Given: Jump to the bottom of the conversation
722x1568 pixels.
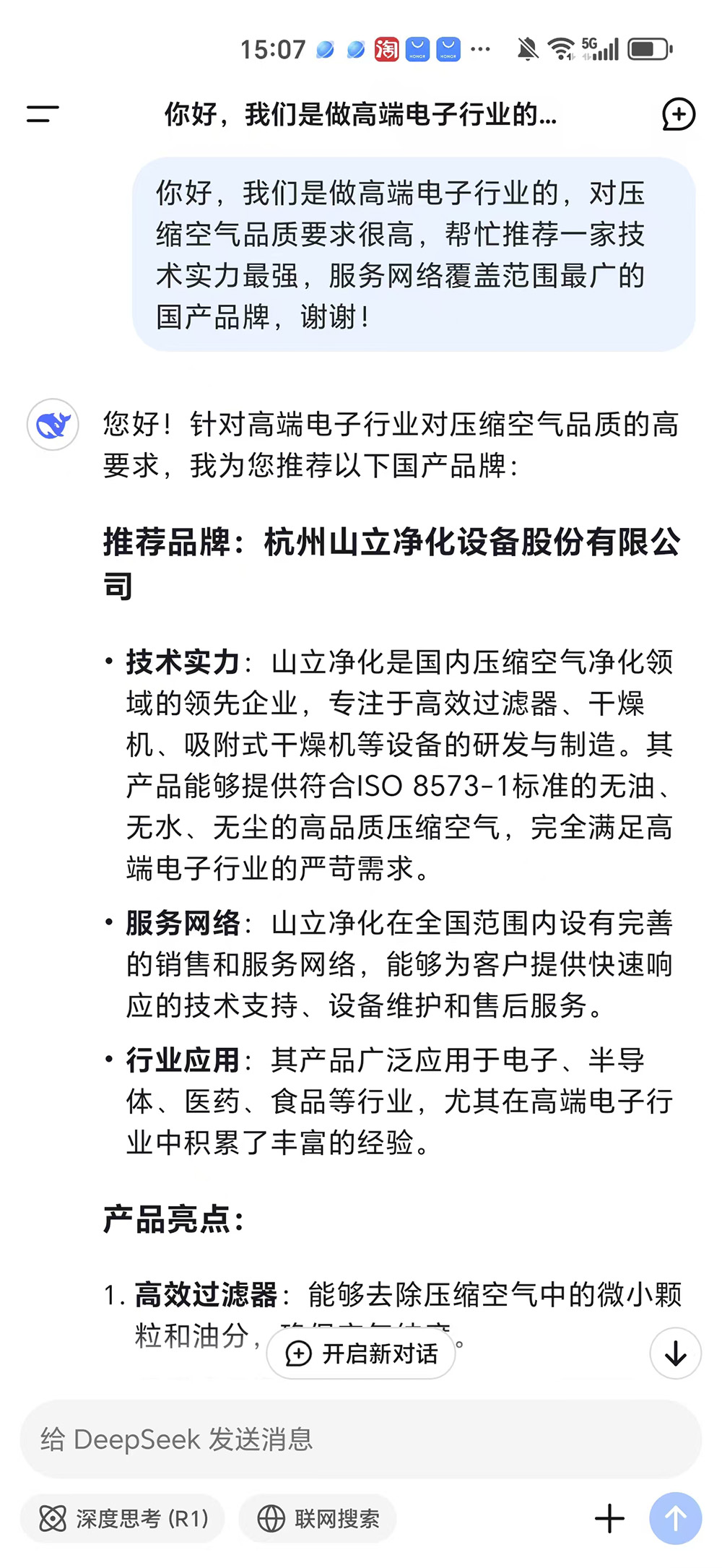Looking at the screenshot, I should click(x=675, y=1353).
